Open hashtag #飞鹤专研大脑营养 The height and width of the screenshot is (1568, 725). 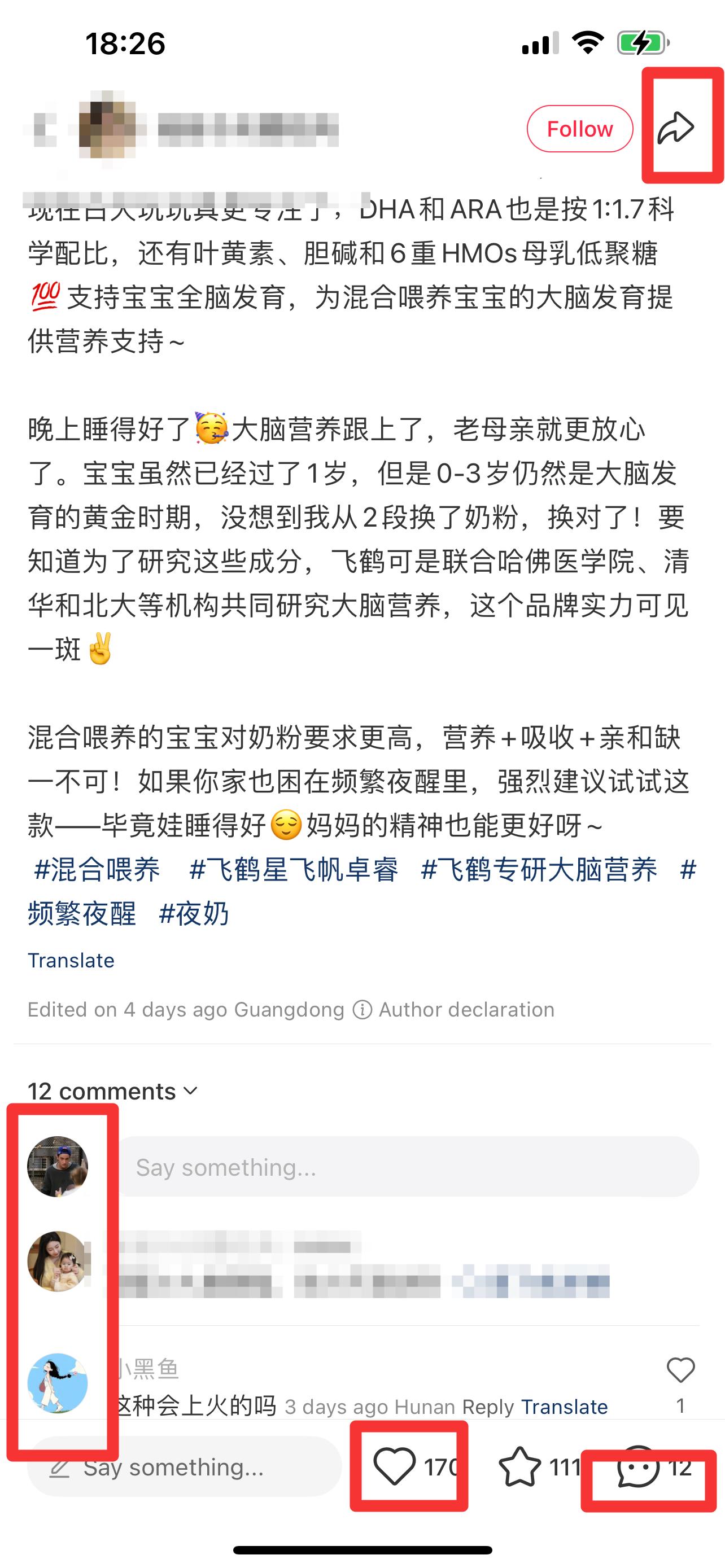[539, 869]
